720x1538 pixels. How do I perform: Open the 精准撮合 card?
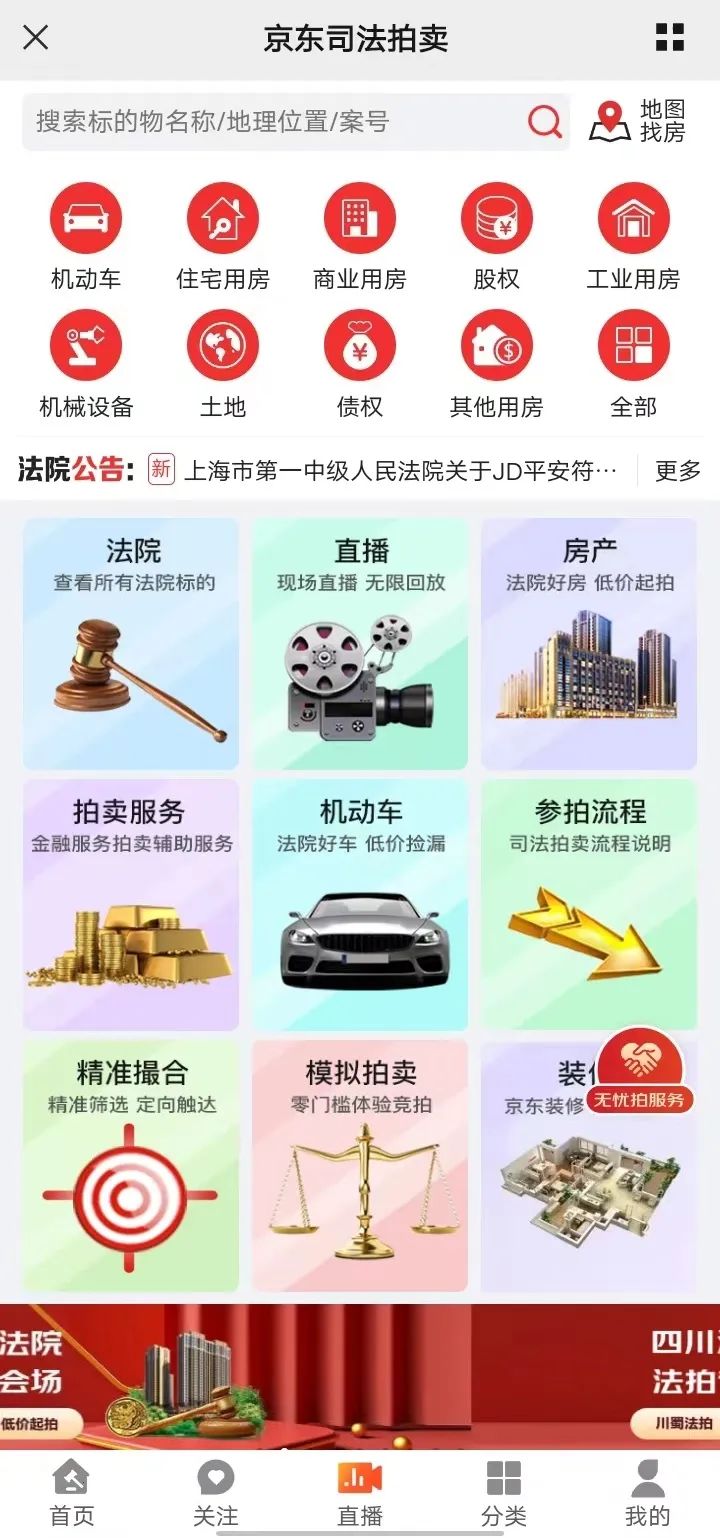[x=131, y=1165]
